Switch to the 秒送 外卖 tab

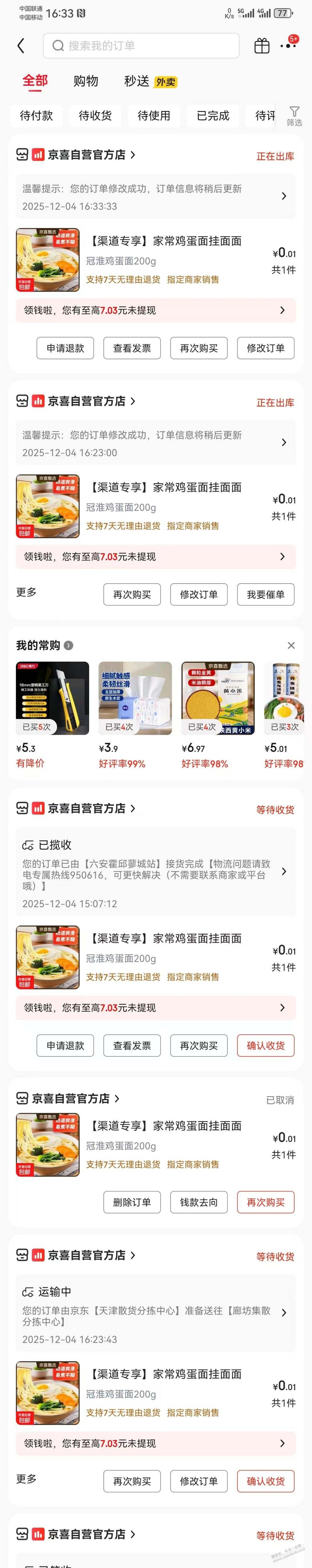tap(150, 81)
